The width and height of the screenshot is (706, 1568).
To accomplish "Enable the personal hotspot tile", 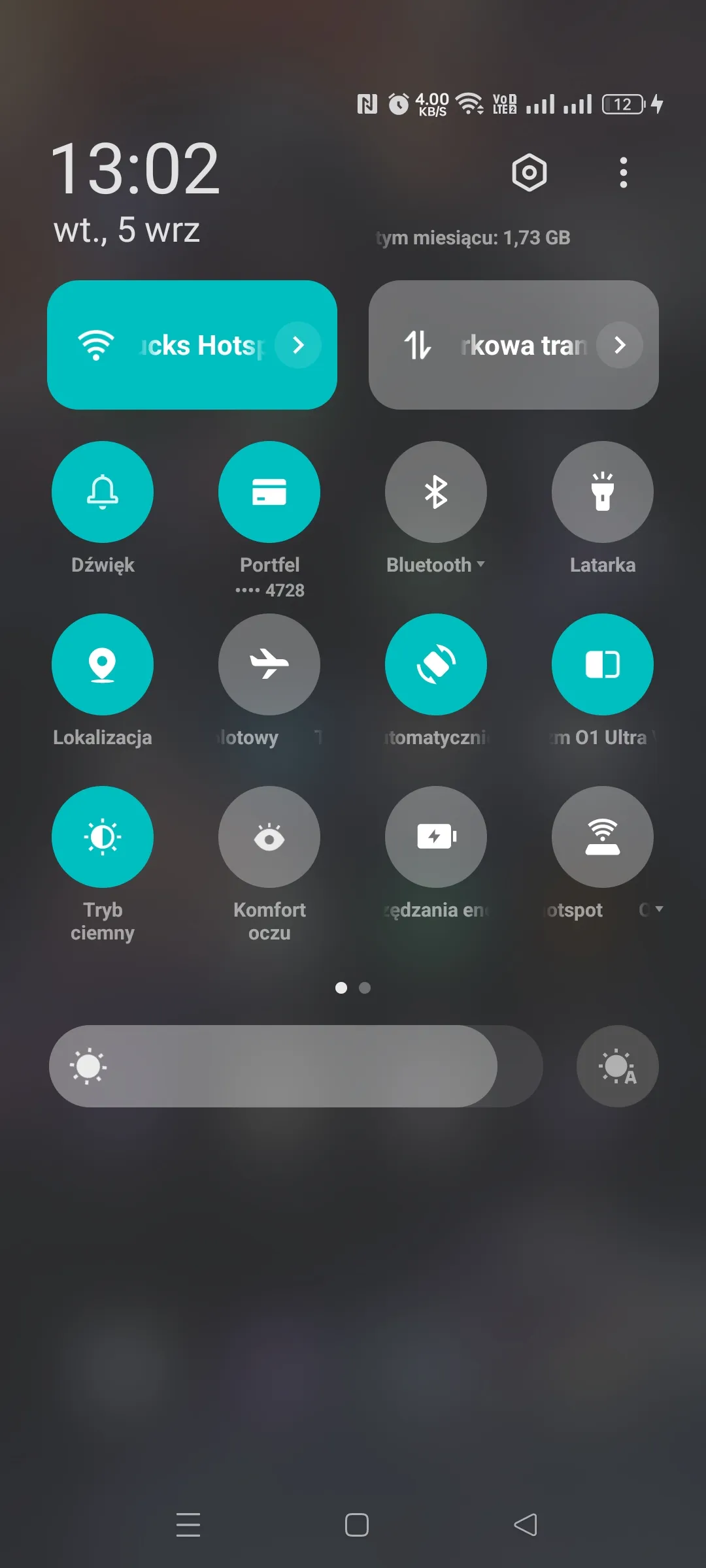I will pos(603,837).
